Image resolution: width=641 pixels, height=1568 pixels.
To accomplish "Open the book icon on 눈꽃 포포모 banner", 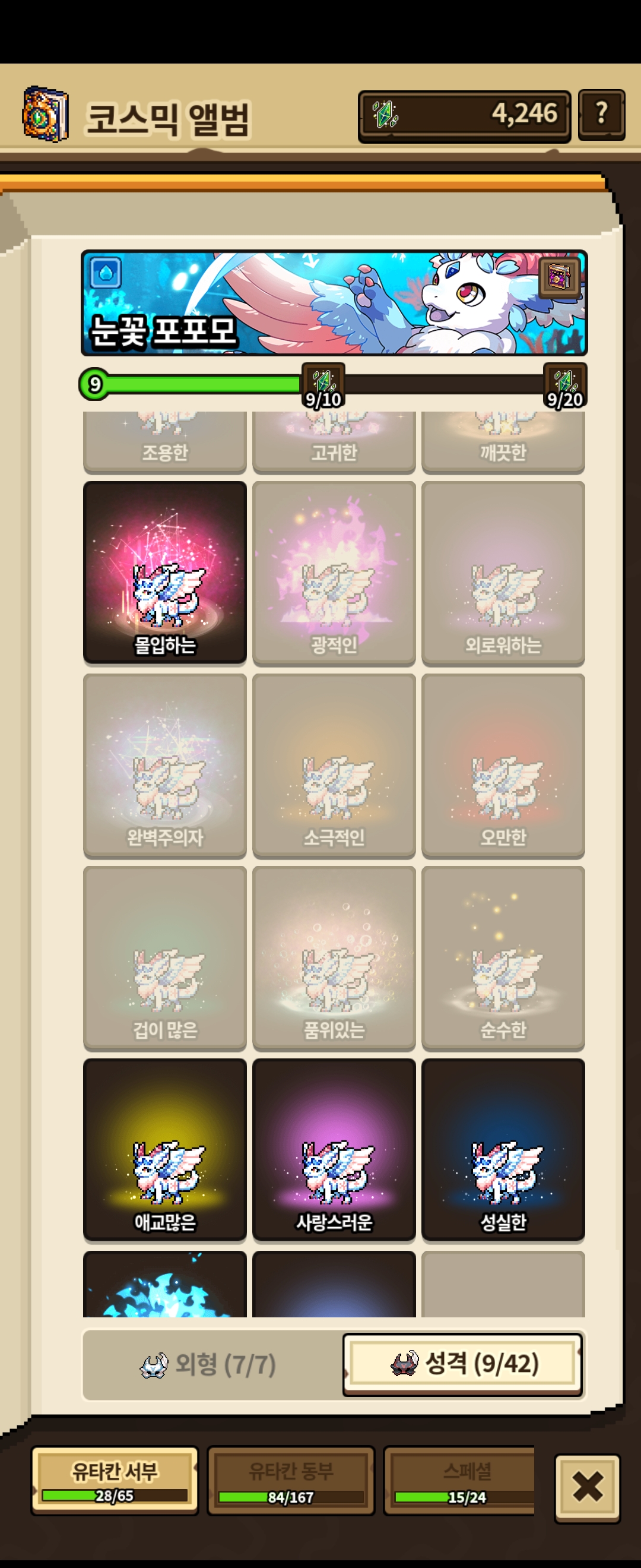I will pyautogui.click(x=559, y=277).
